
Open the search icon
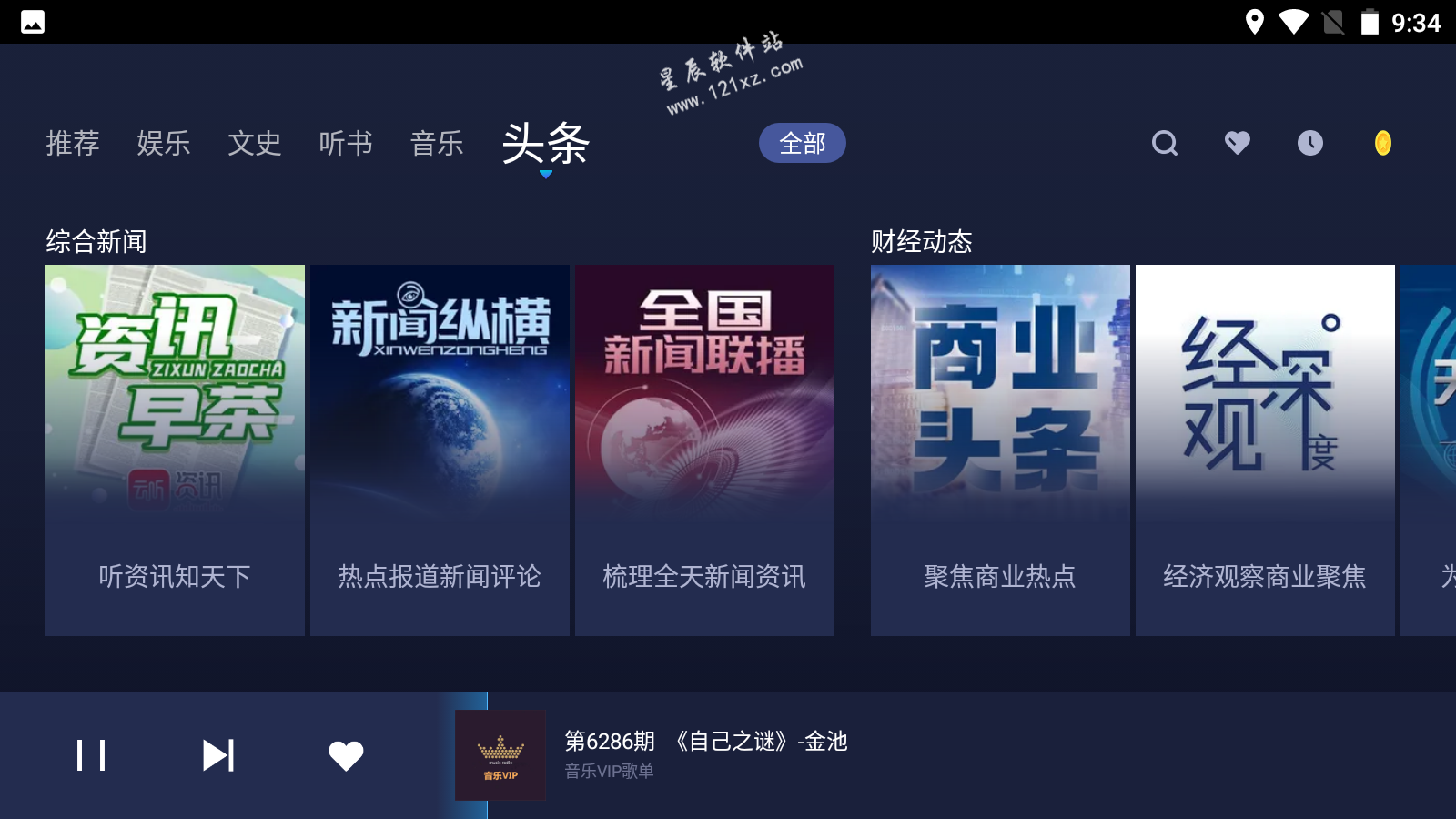click(x=1165, y=143)
